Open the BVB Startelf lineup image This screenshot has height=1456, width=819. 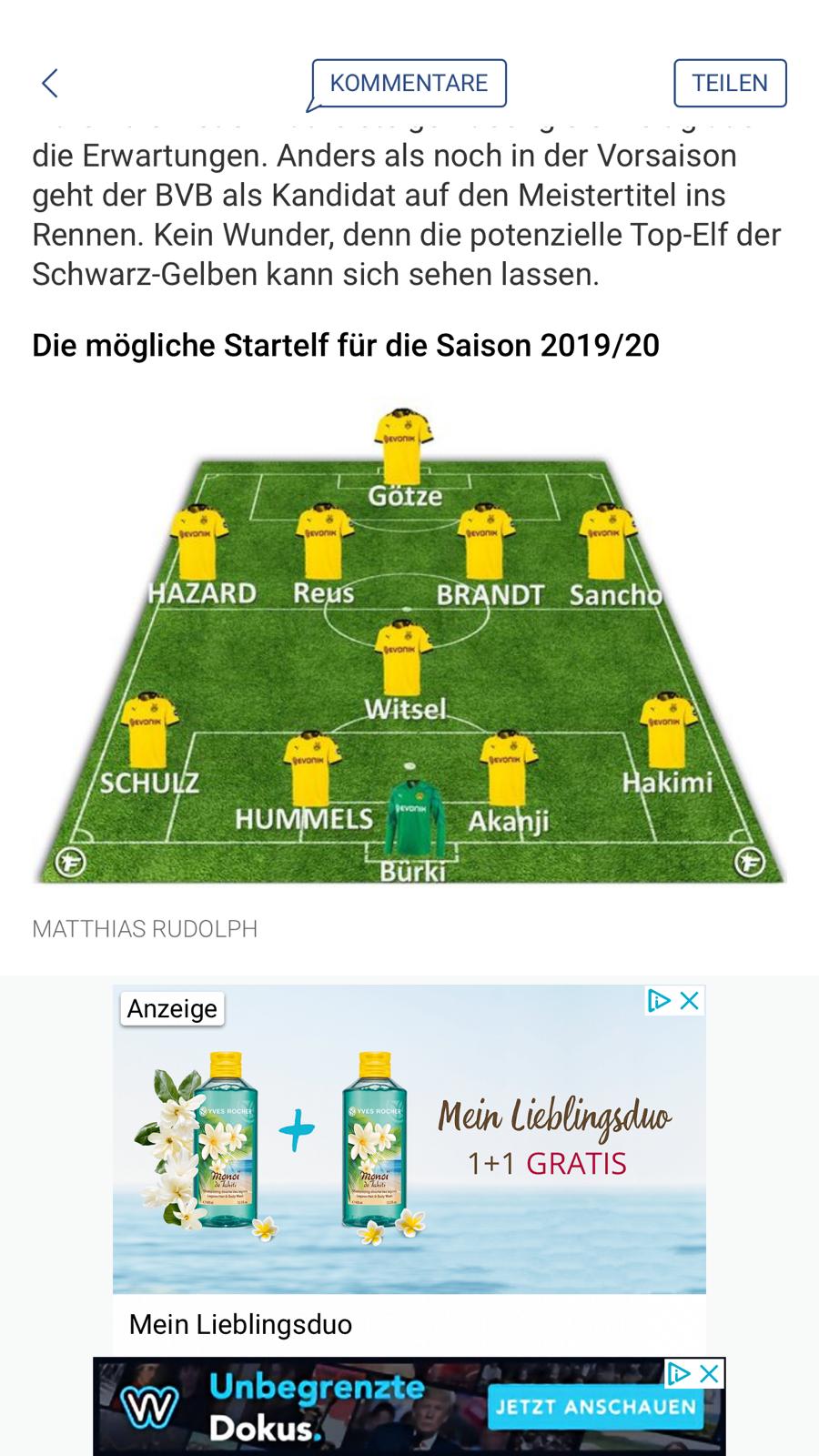409,646
